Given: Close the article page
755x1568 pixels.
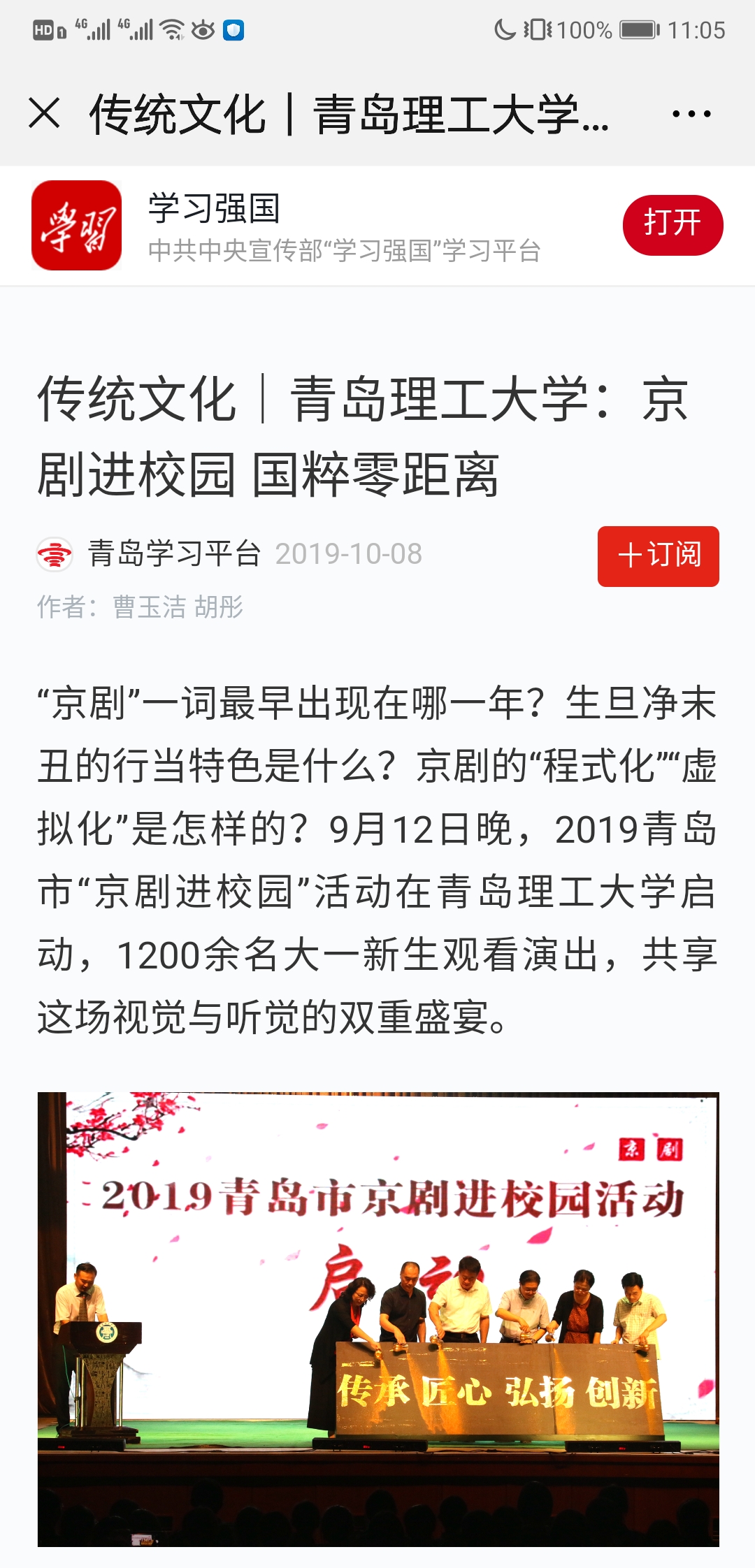Looking at the screenshot, I should pyautogui.click(x=45, y=113).
